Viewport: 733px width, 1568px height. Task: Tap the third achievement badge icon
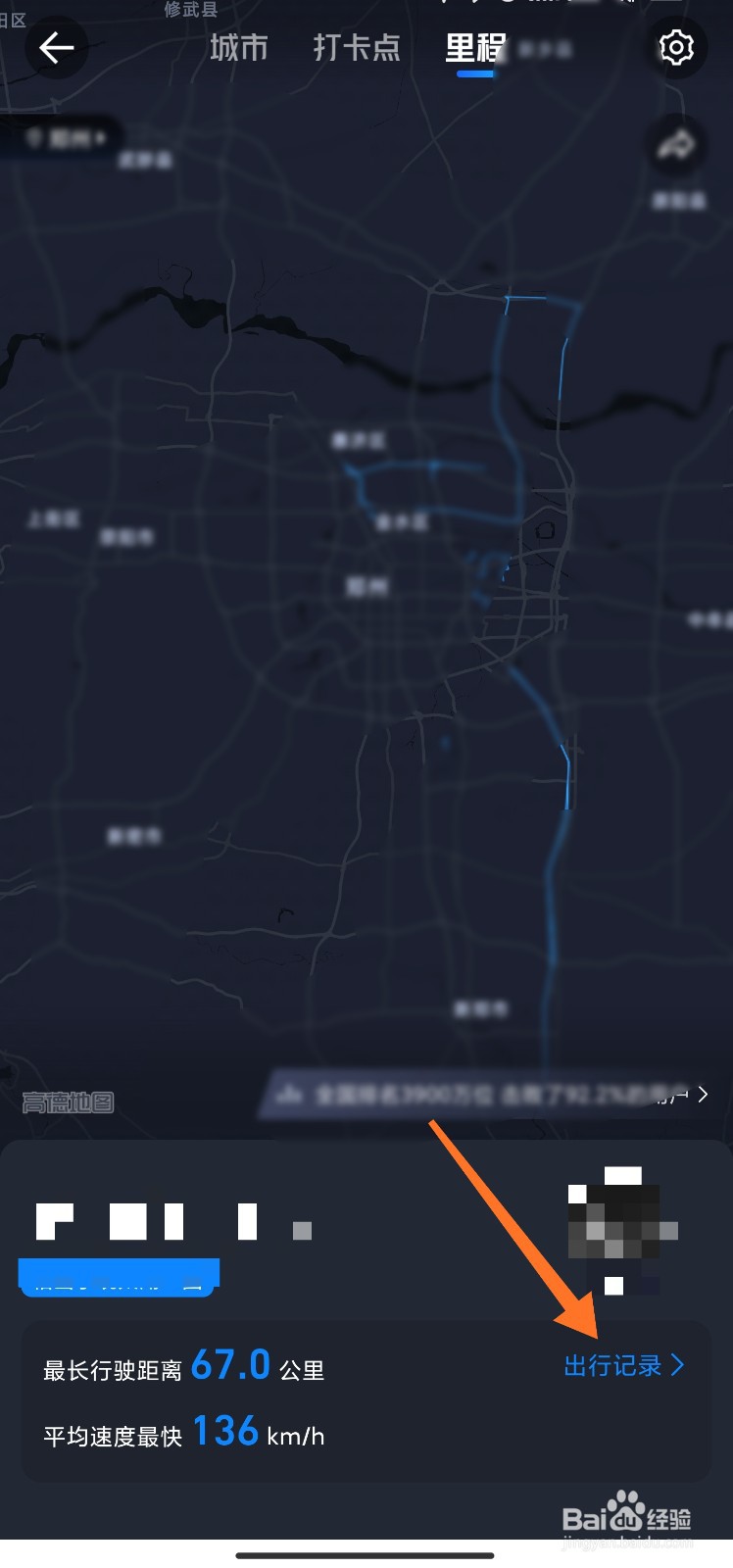click(174, 1218)
